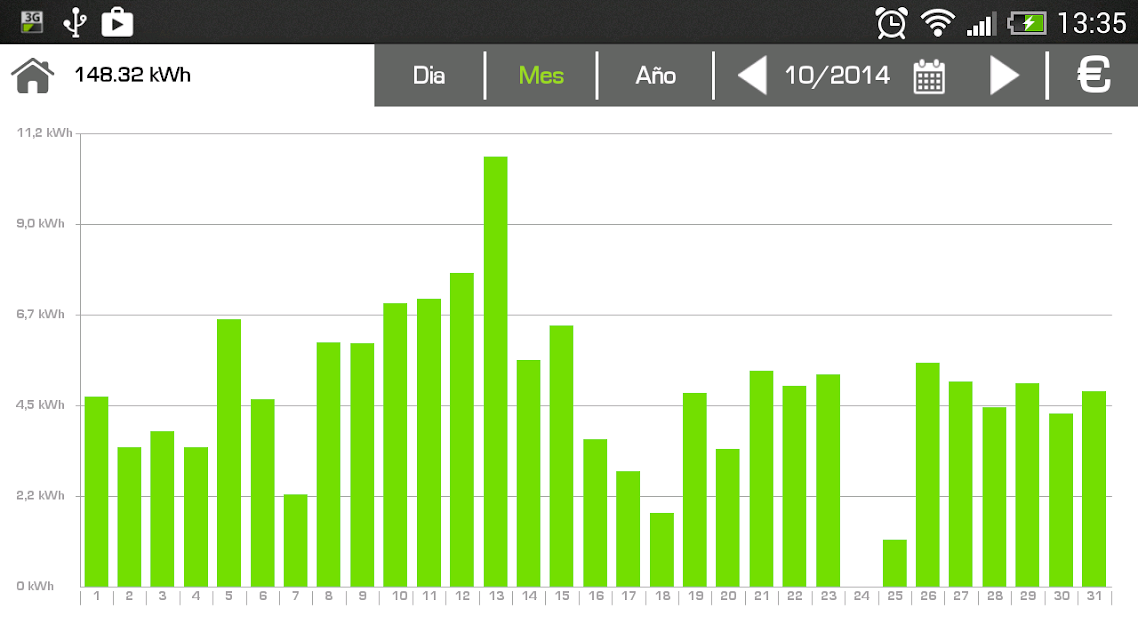This screenshot has width=1138, height=640.
Task: Go to the previous month arrow
Action: tap(753, 75)
